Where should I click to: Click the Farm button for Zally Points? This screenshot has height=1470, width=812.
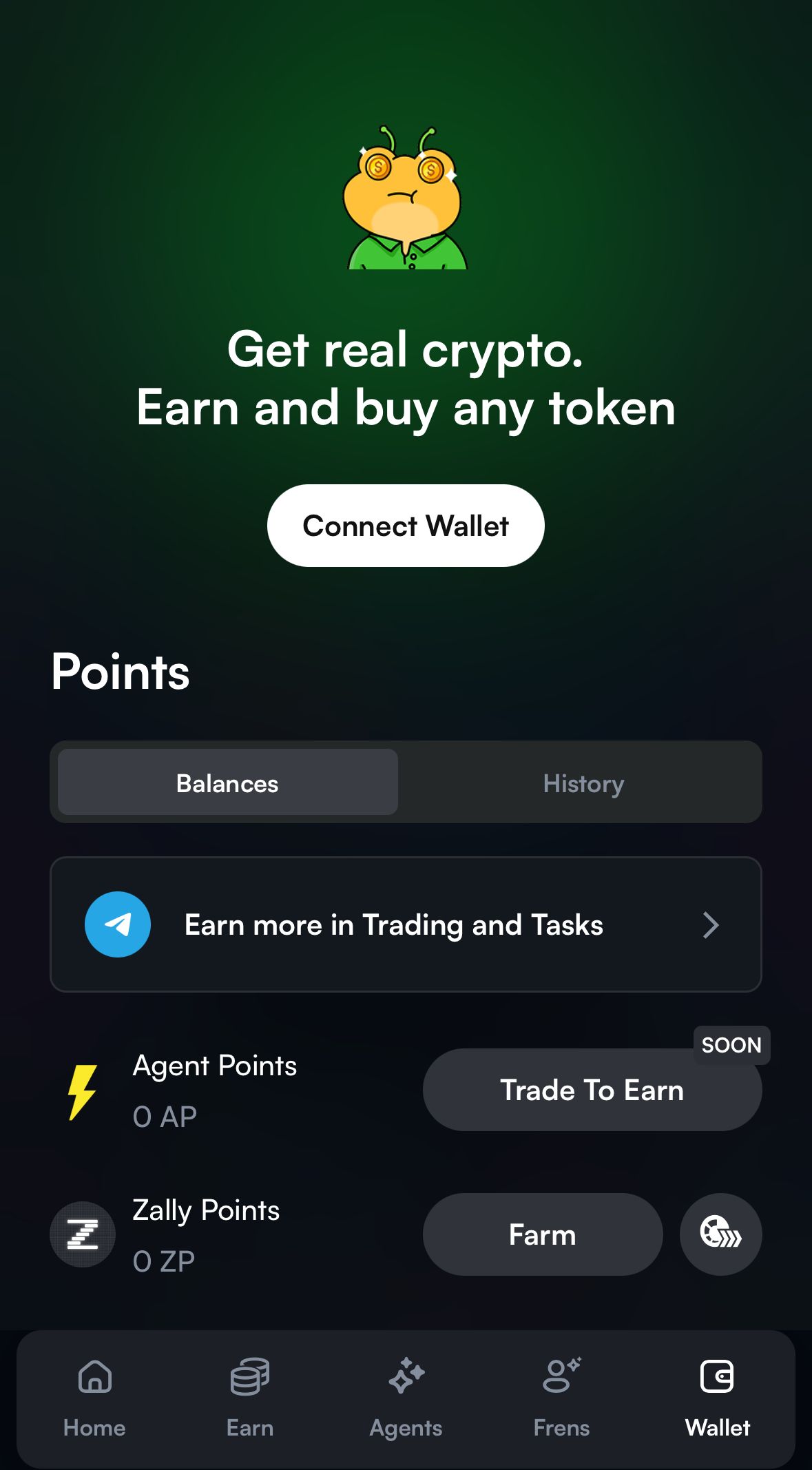tap(541, 1234)
